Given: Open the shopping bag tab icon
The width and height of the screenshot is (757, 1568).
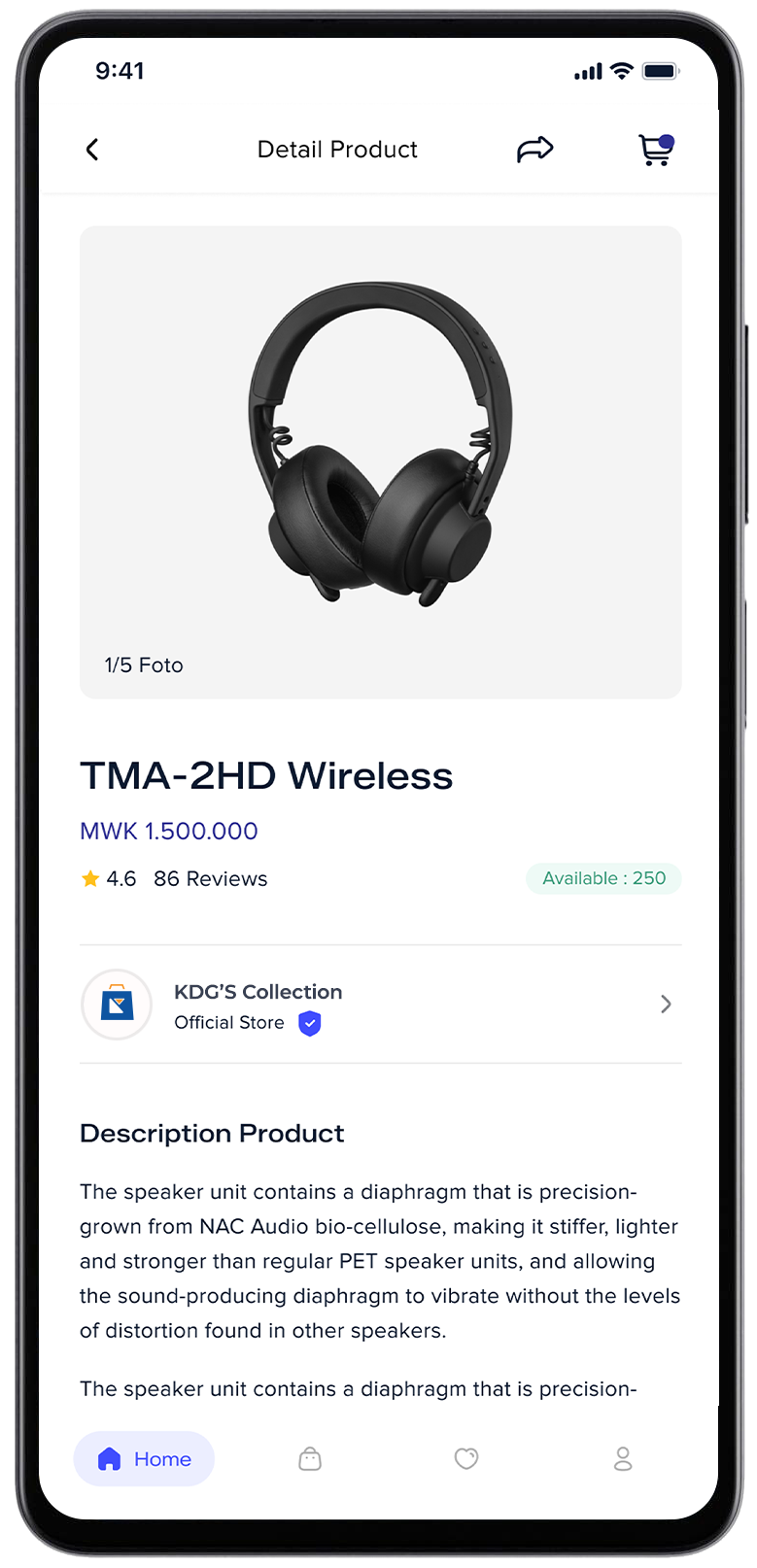Looking at the screenshot, I should pos(310,1458).
